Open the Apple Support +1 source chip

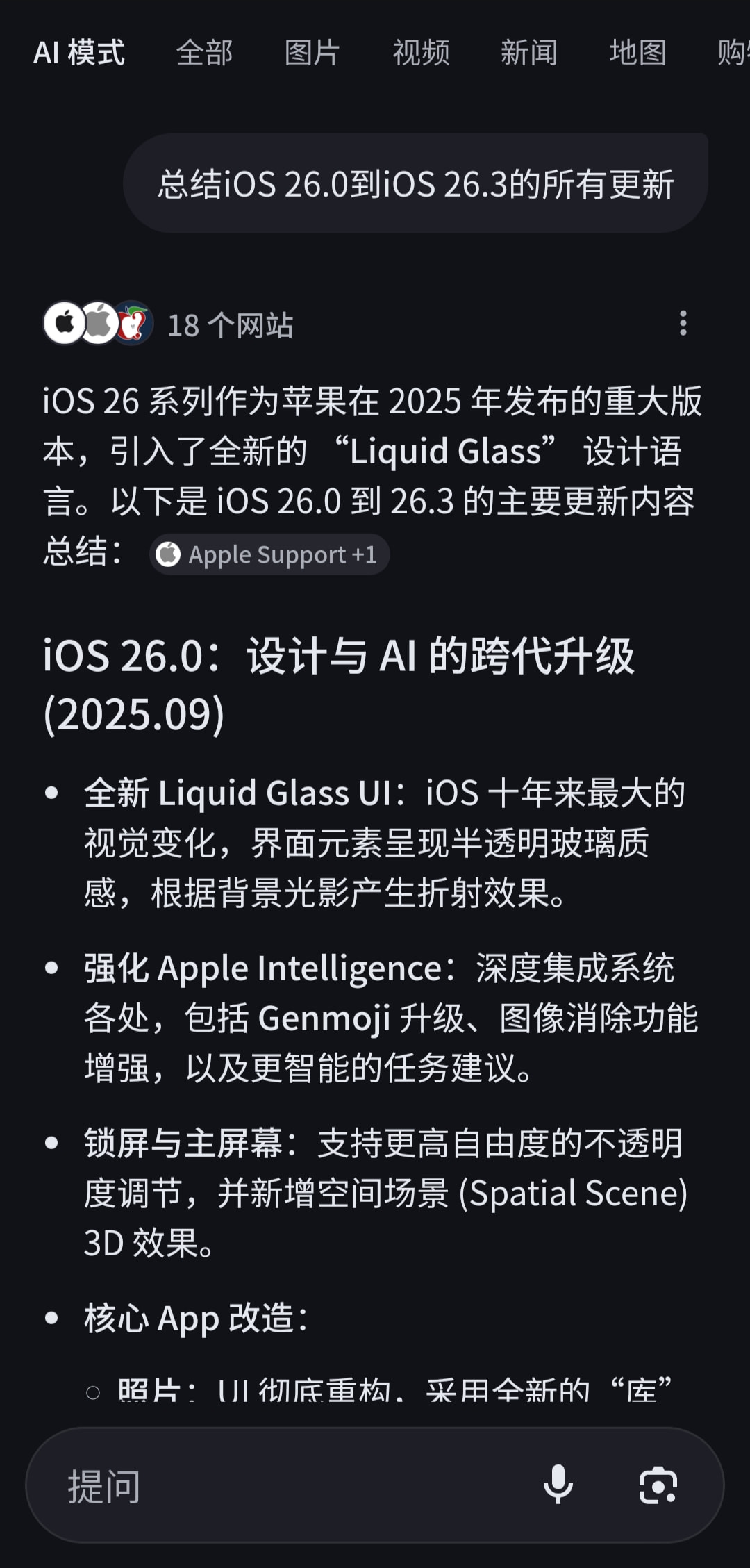pos(269,554)
